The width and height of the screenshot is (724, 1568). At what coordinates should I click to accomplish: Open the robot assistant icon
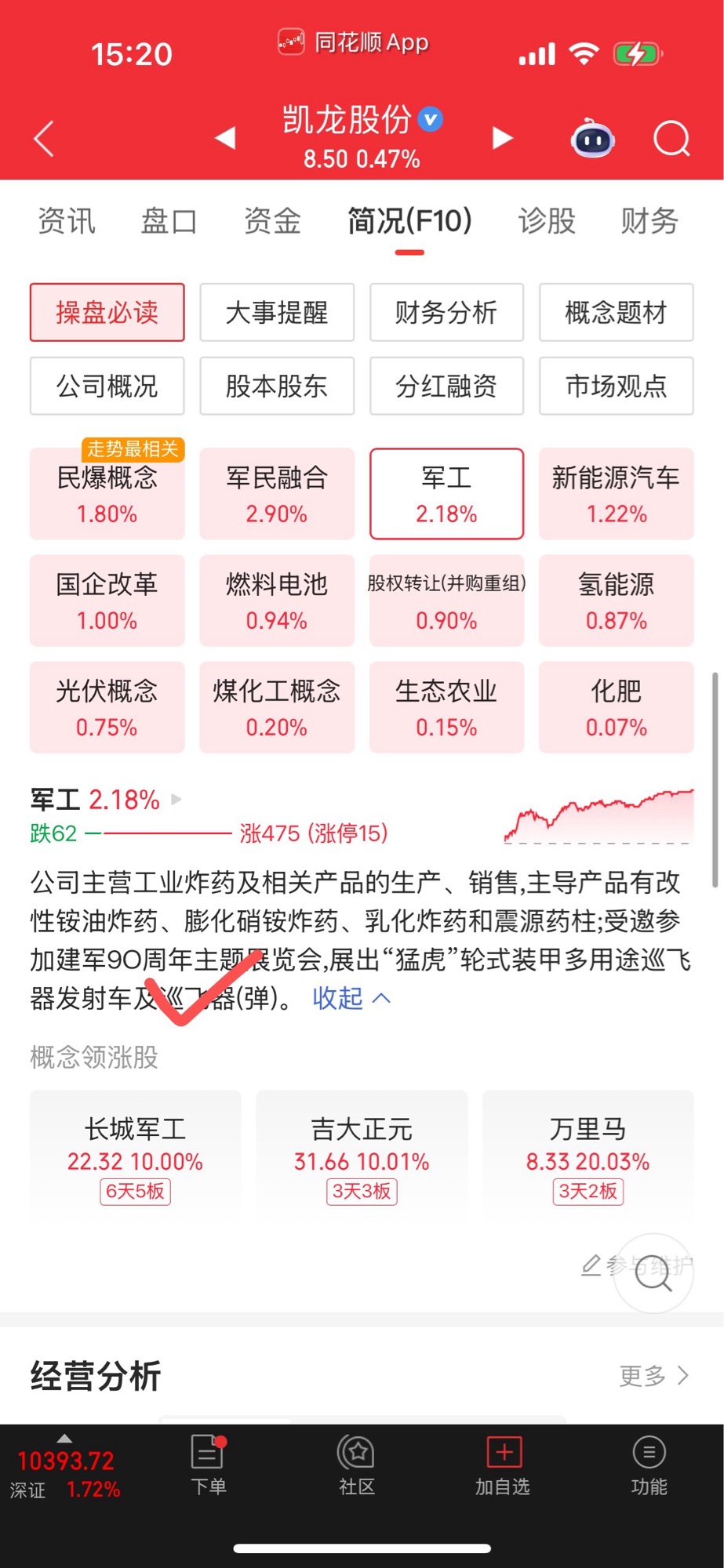[x=592, y=140]
